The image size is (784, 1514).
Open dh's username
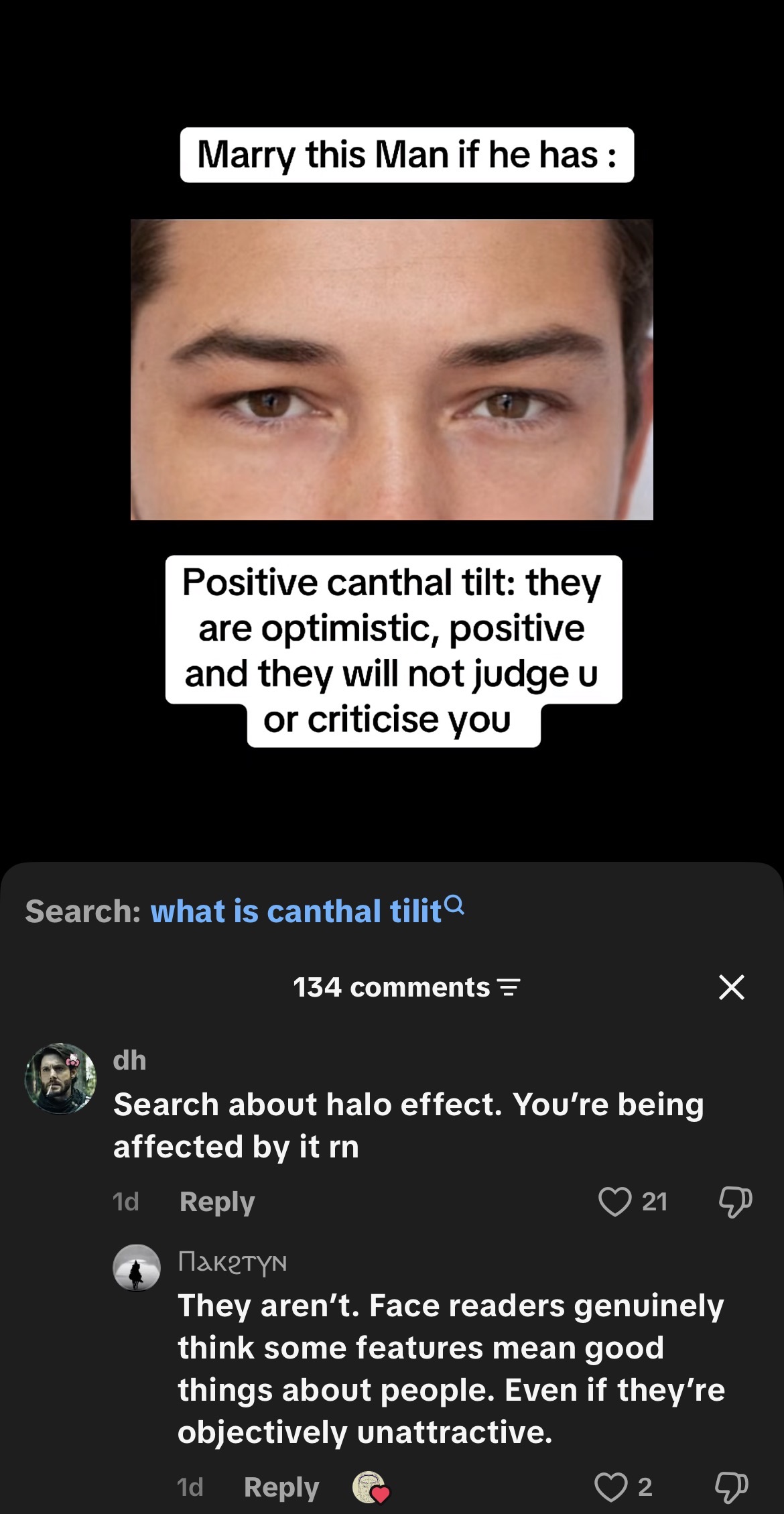click(x=129, y=1060)
